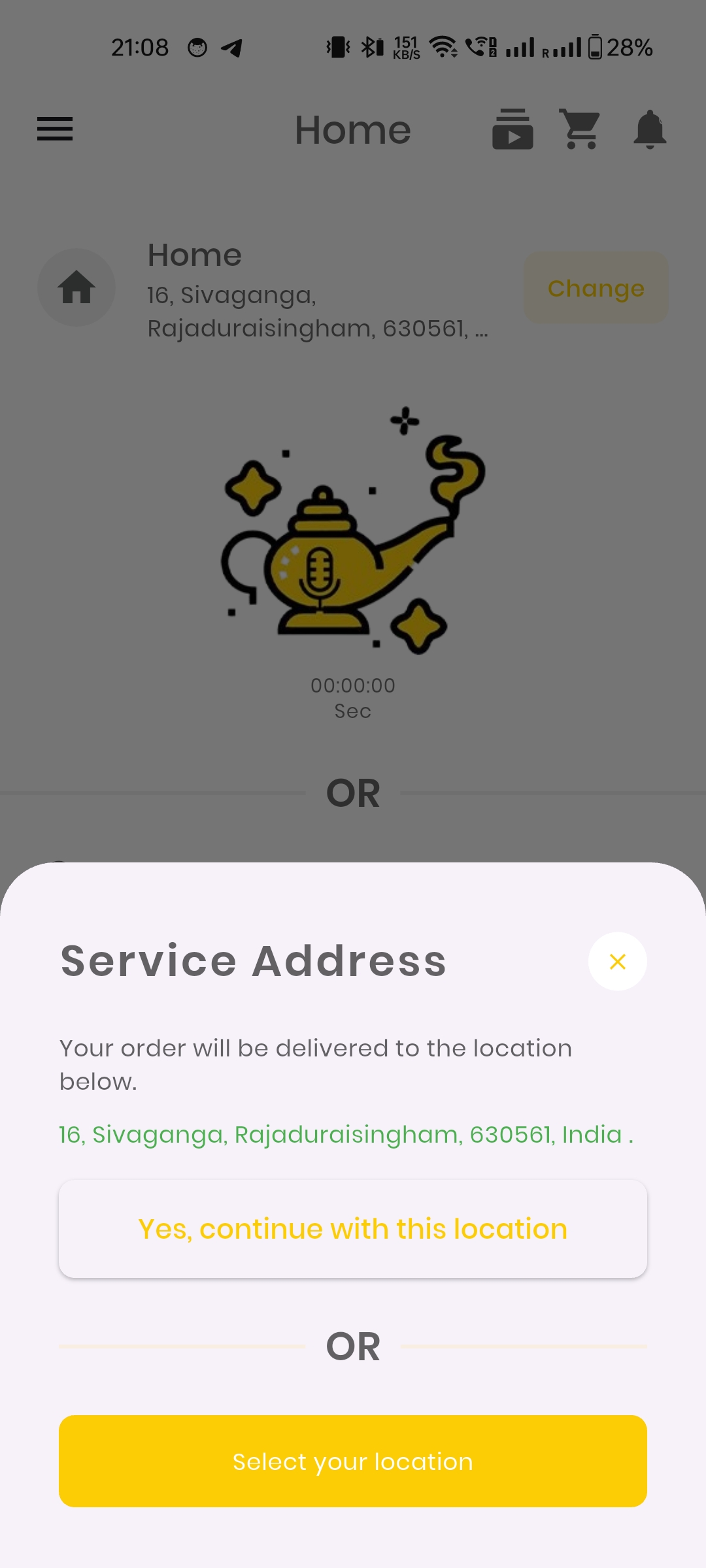Select the OR divider inside the popup

353,1346
